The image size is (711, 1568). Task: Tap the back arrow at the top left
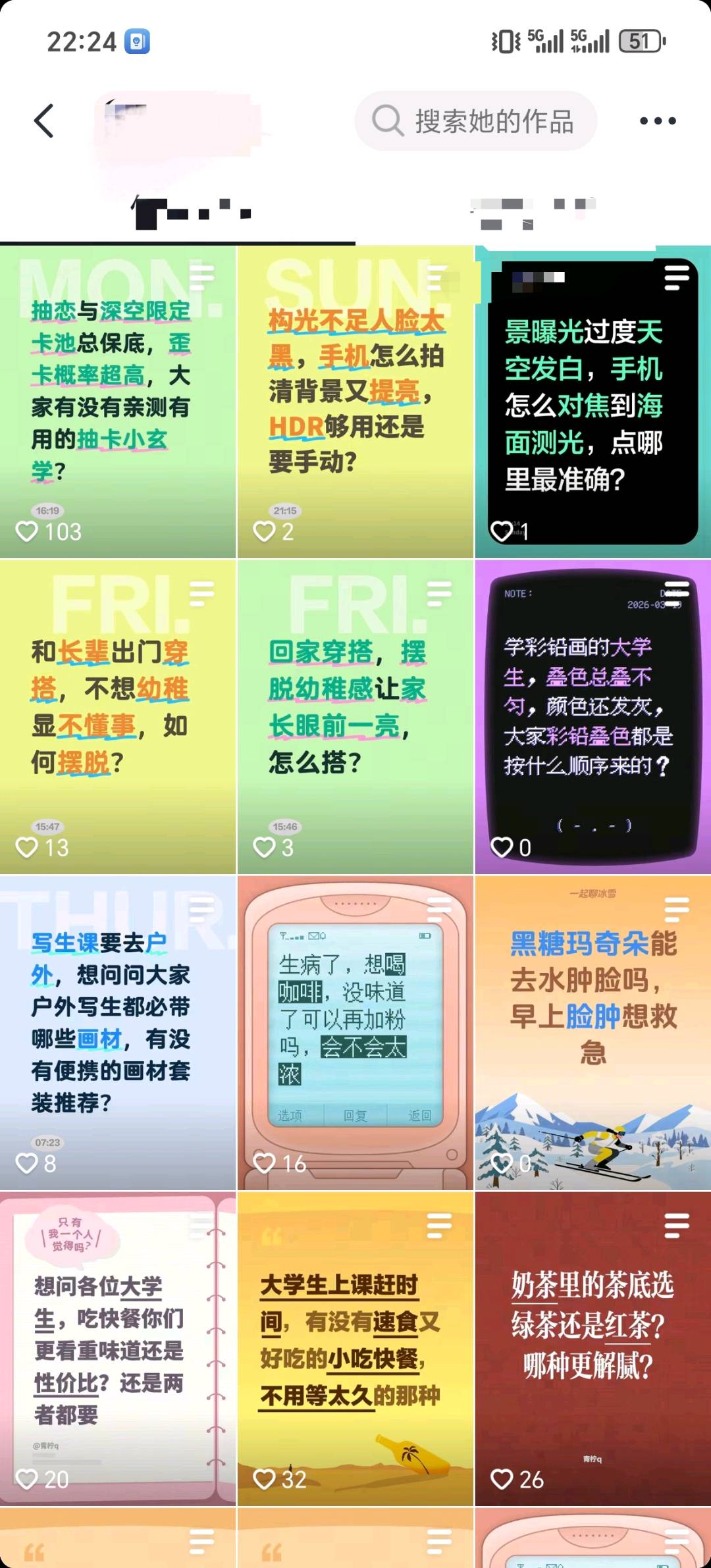coord(43,121)
